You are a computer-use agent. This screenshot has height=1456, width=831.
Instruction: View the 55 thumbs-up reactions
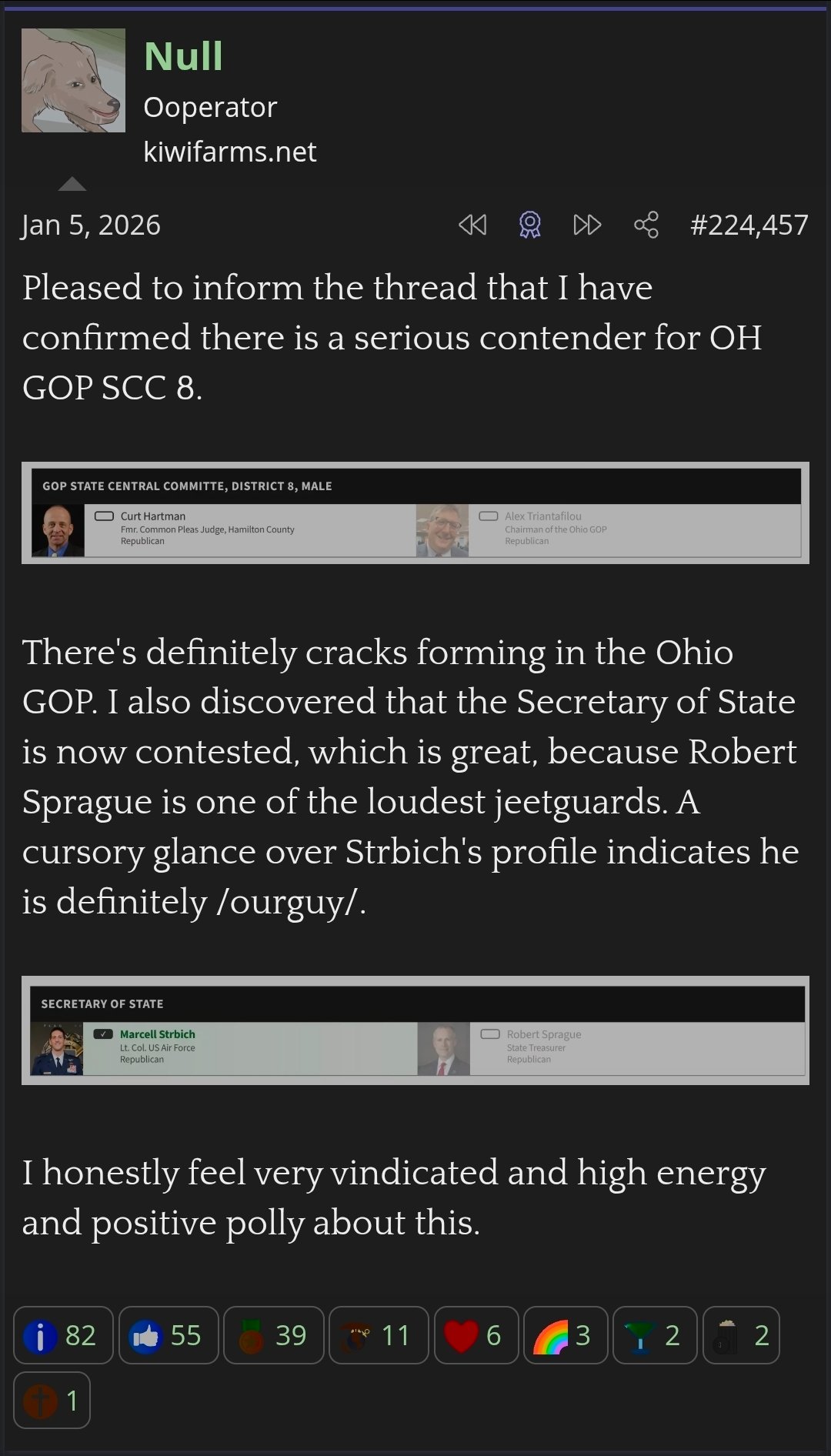click(169, 1335)
